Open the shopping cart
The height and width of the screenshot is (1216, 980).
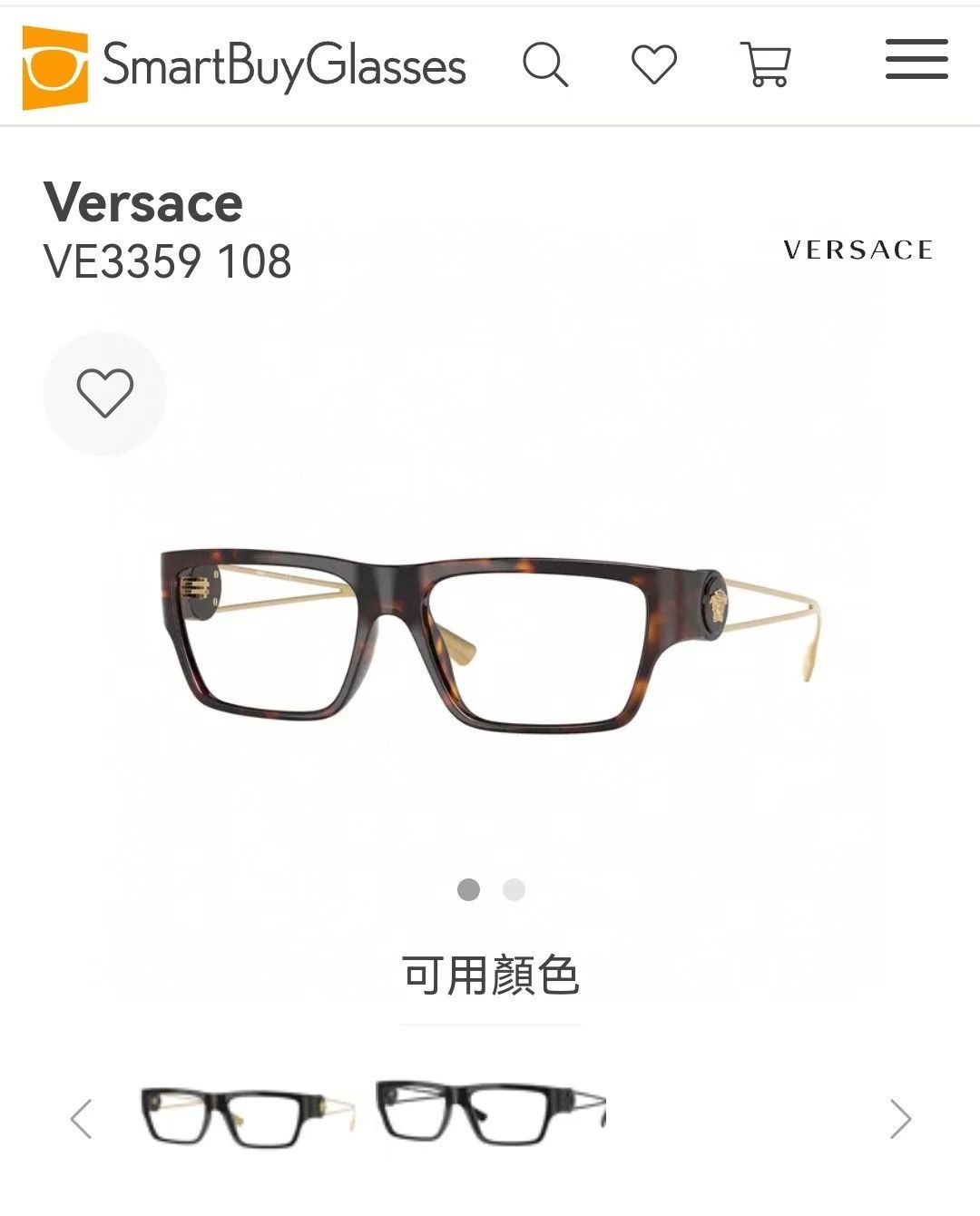click(x=767, y=64)
